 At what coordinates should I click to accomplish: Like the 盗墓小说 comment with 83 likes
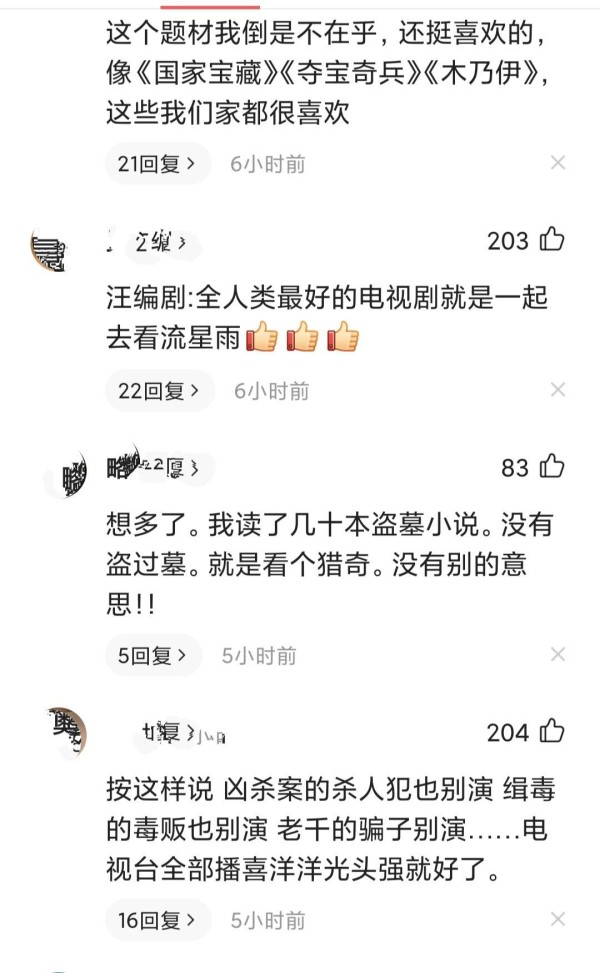click(552, 466)
